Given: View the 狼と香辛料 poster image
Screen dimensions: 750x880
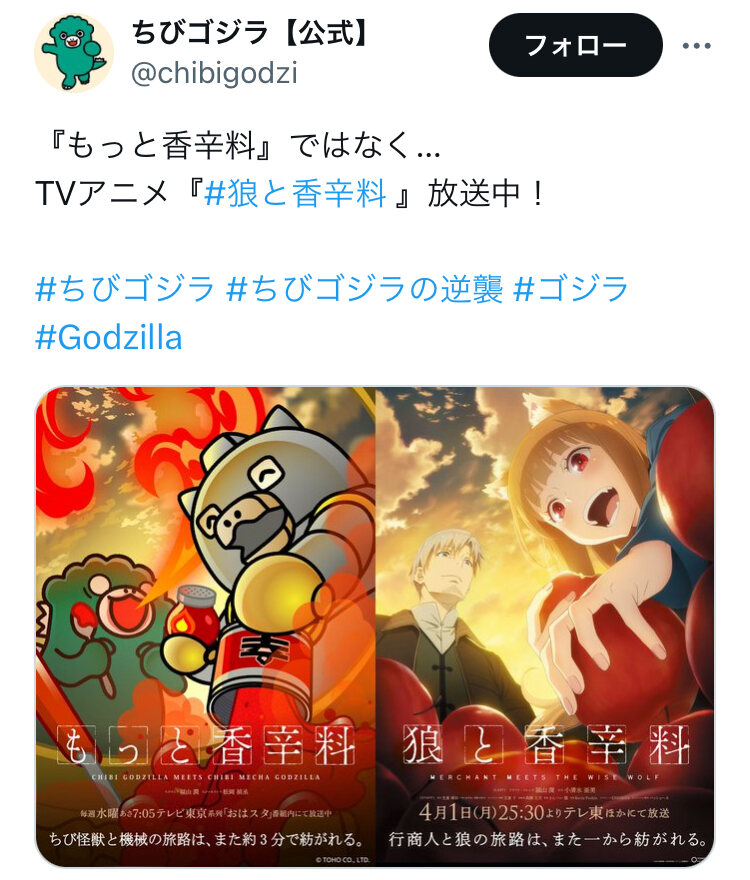Looking at the screenshot, I should pos(545,625).
